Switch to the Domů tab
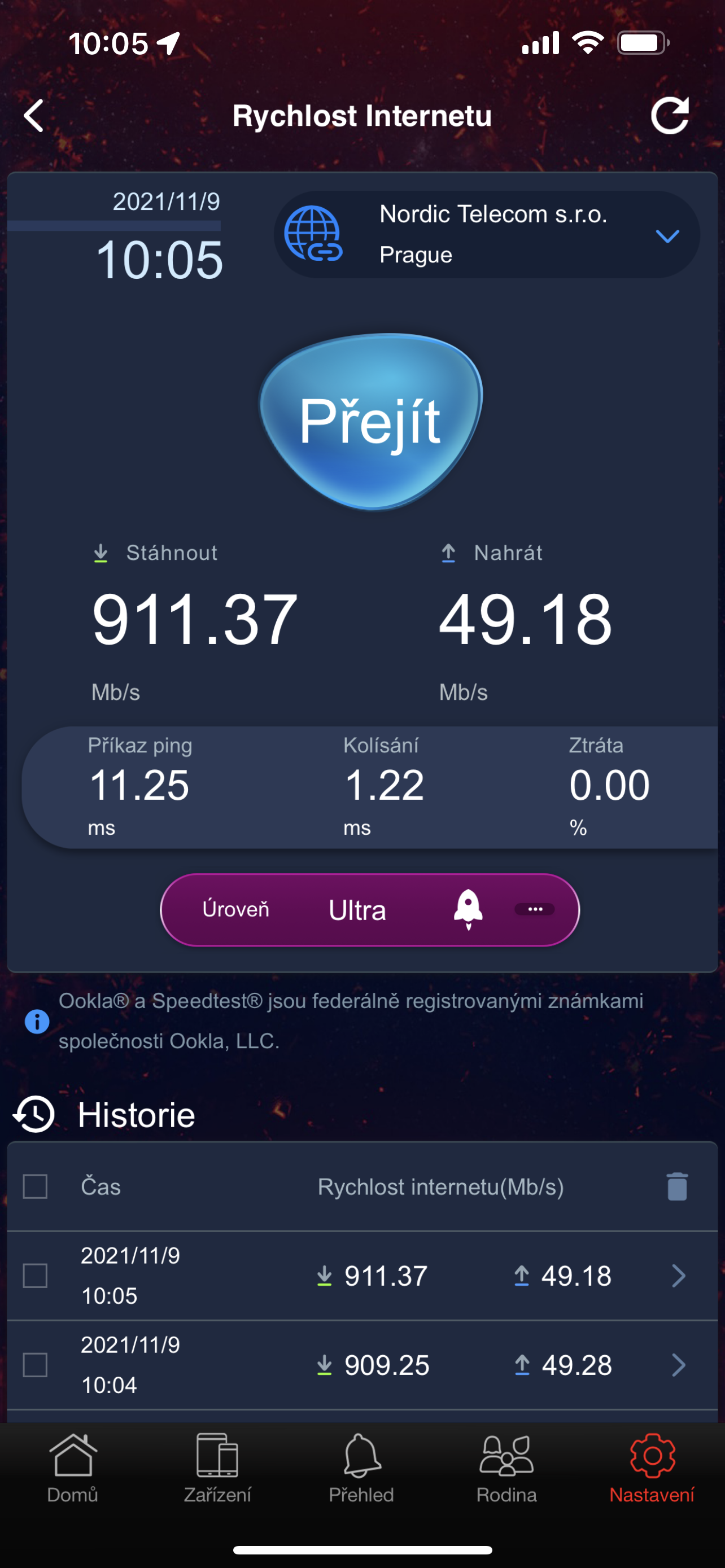 (72, 1468)
